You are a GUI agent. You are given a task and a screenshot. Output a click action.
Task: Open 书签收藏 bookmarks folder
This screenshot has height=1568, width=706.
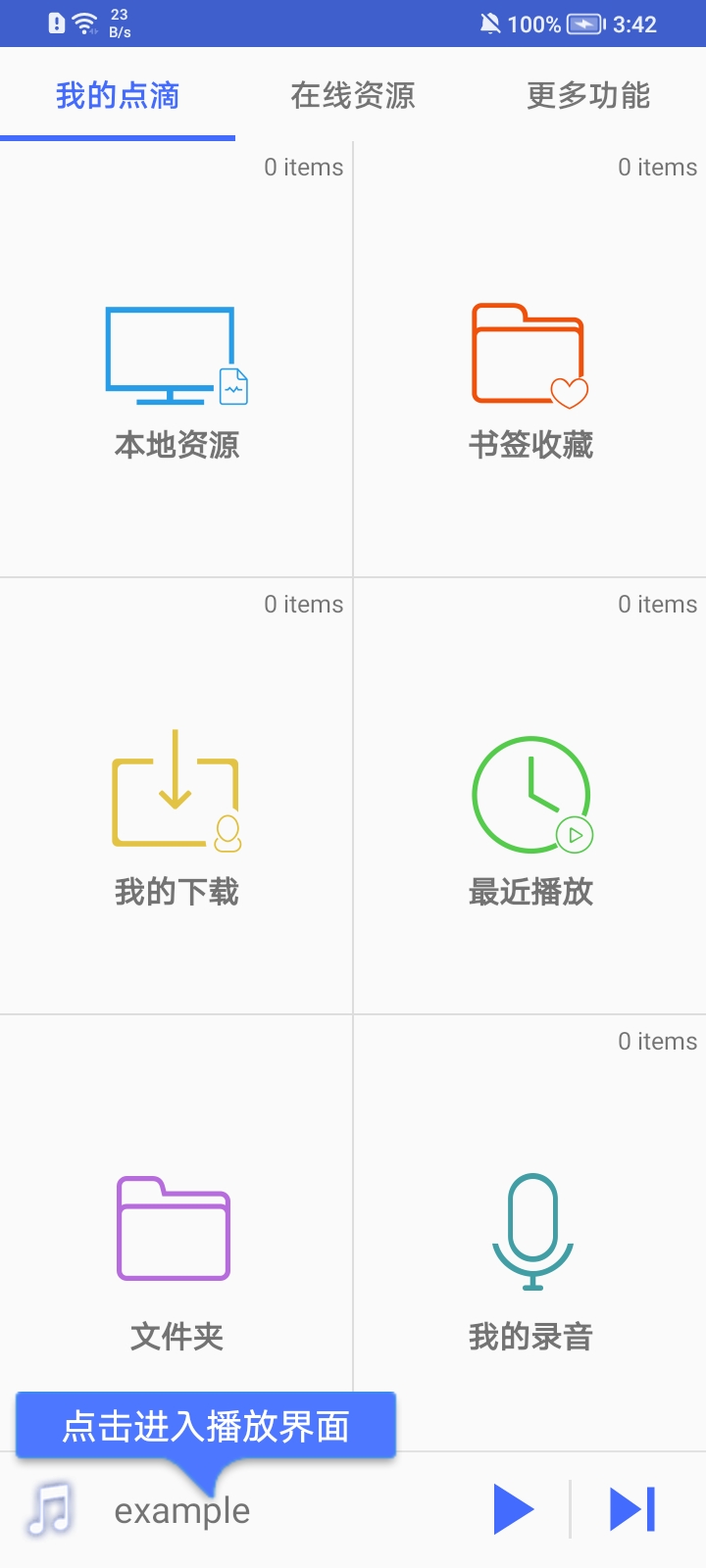click(530, 382)
